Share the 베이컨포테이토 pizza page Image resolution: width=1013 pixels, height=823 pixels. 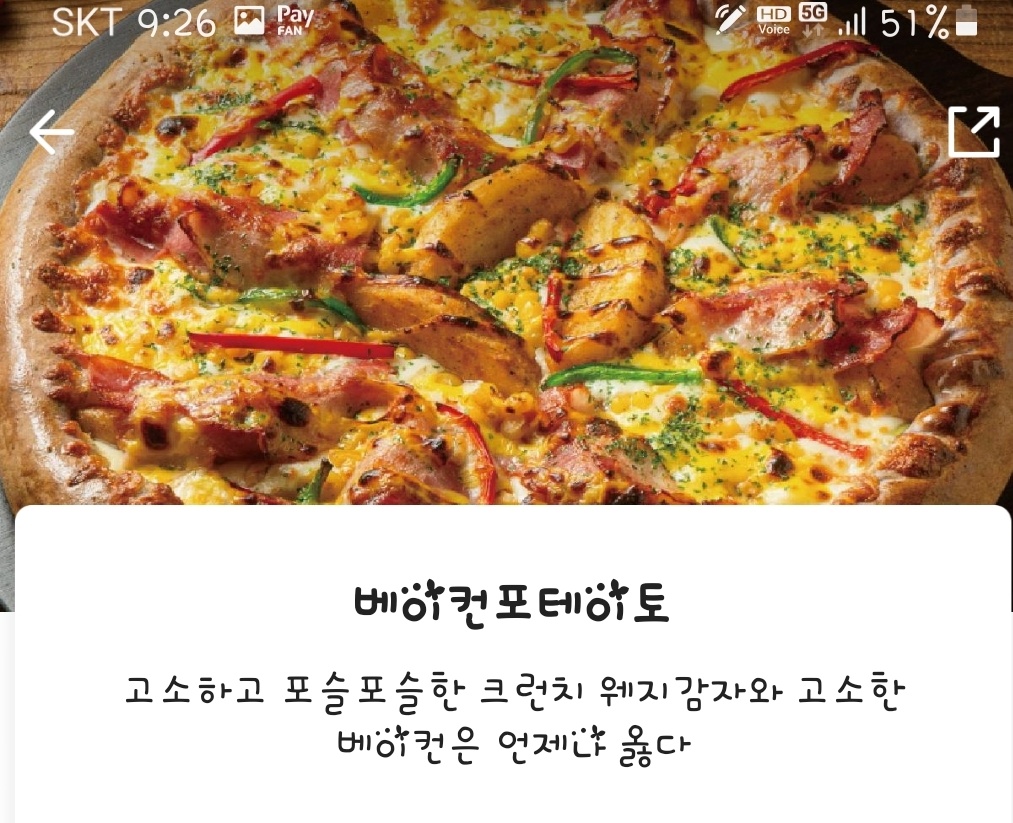coord(973,132)
